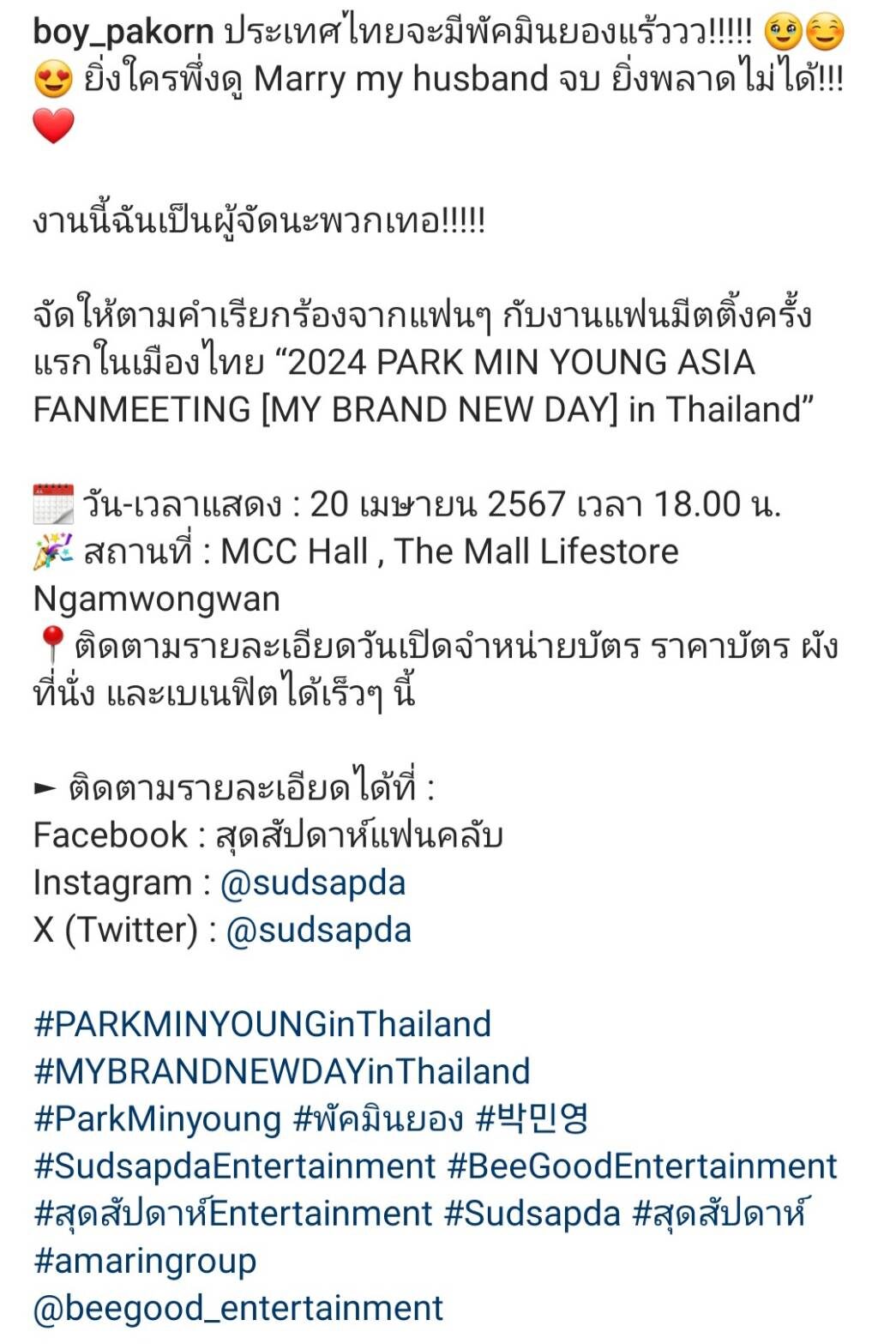Open the @sudsapda mention on the X (Twitter) line
The image size is (896, 1344).
[318, 930]
